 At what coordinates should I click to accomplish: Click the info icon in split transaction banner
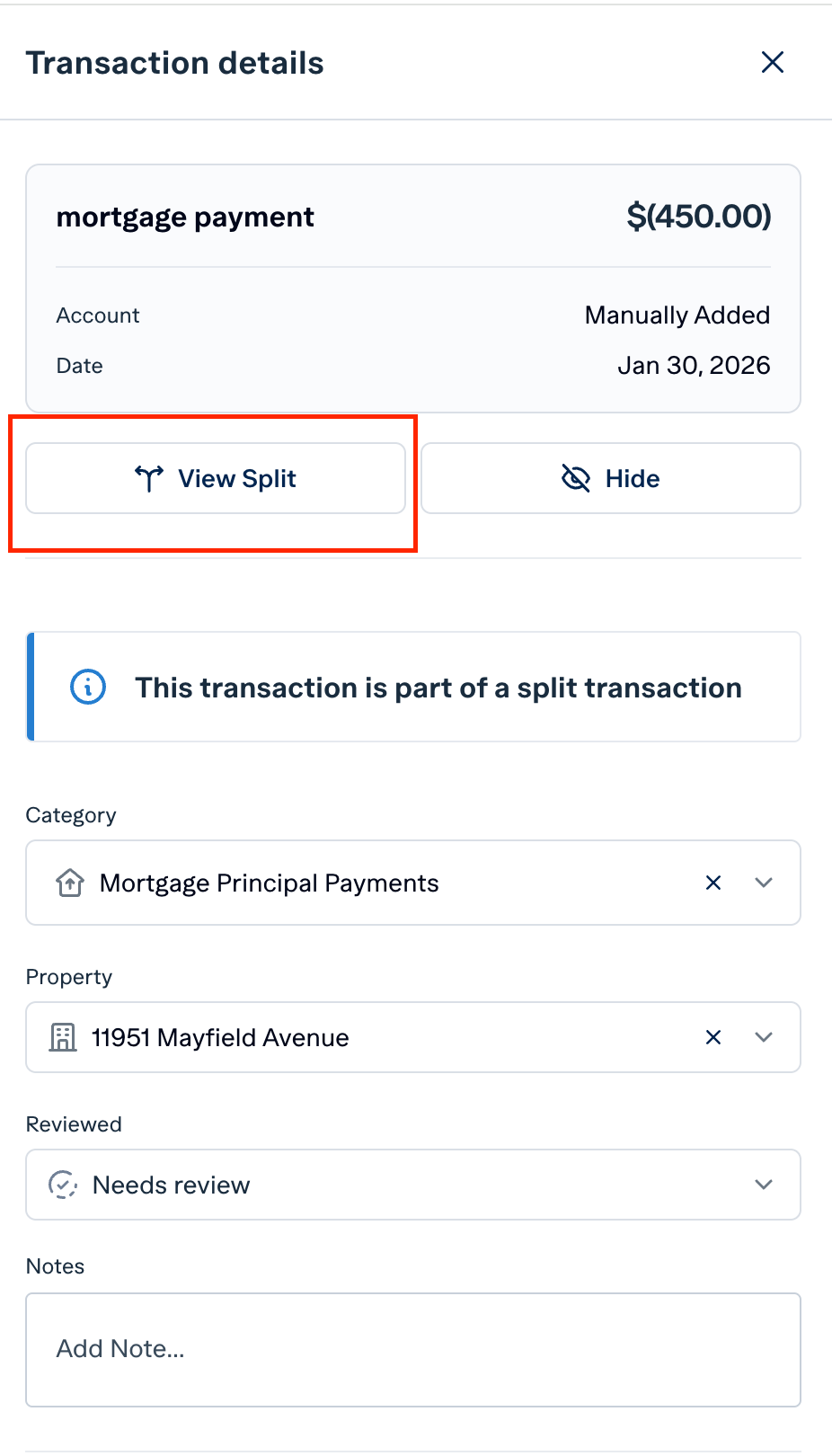[87, 687]
